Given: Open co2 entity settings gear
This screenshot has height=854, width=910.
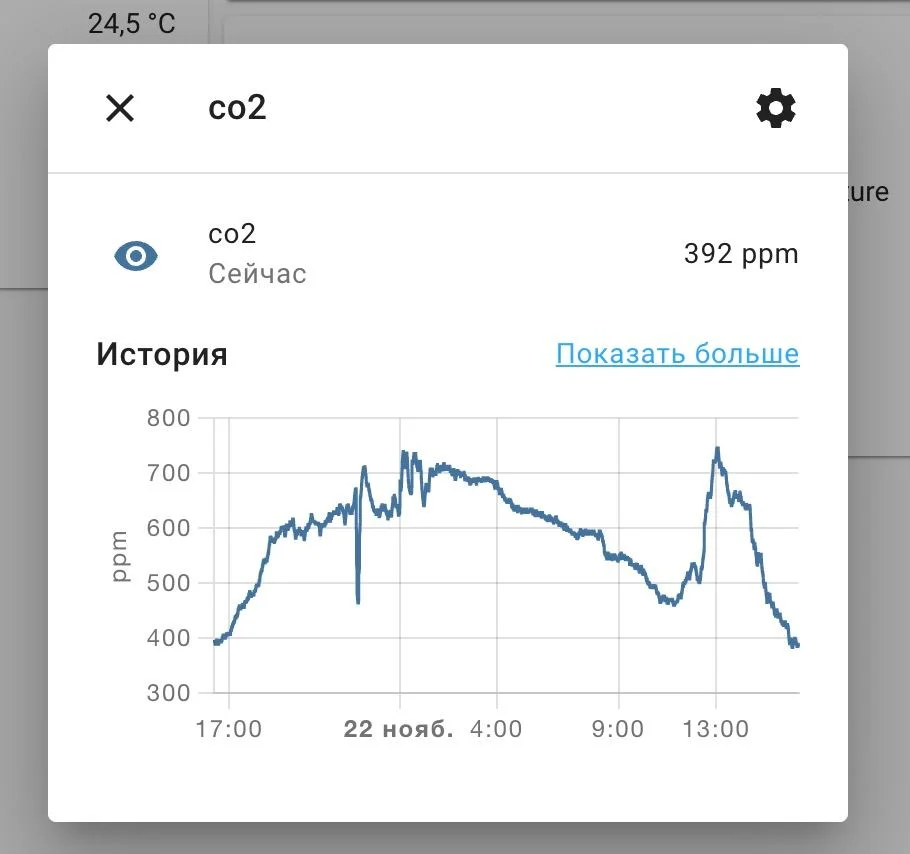Looking at the screenshot, I should [x=775, y=108].
